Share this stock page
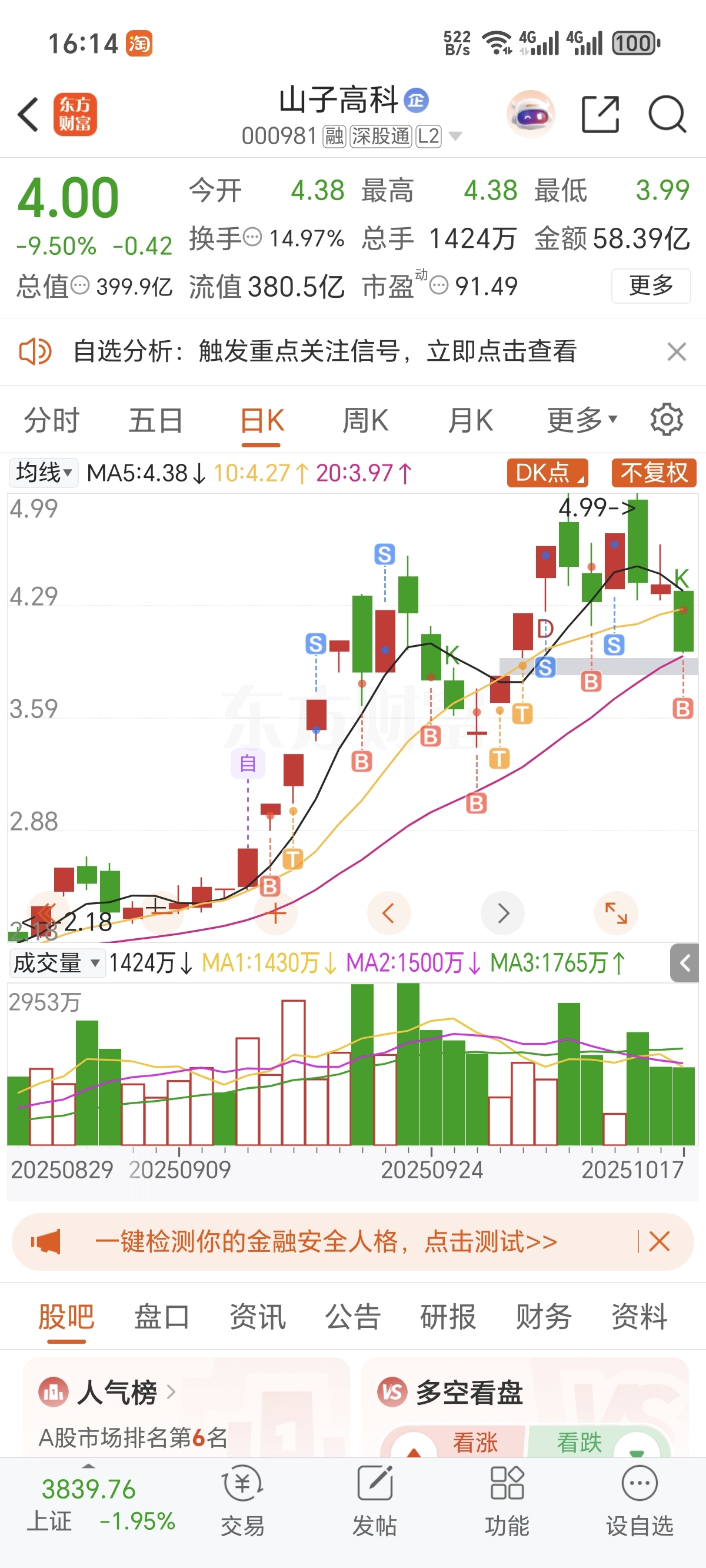Image resolution: width=706 pixels, height=1568 pixels. point(600,114)
